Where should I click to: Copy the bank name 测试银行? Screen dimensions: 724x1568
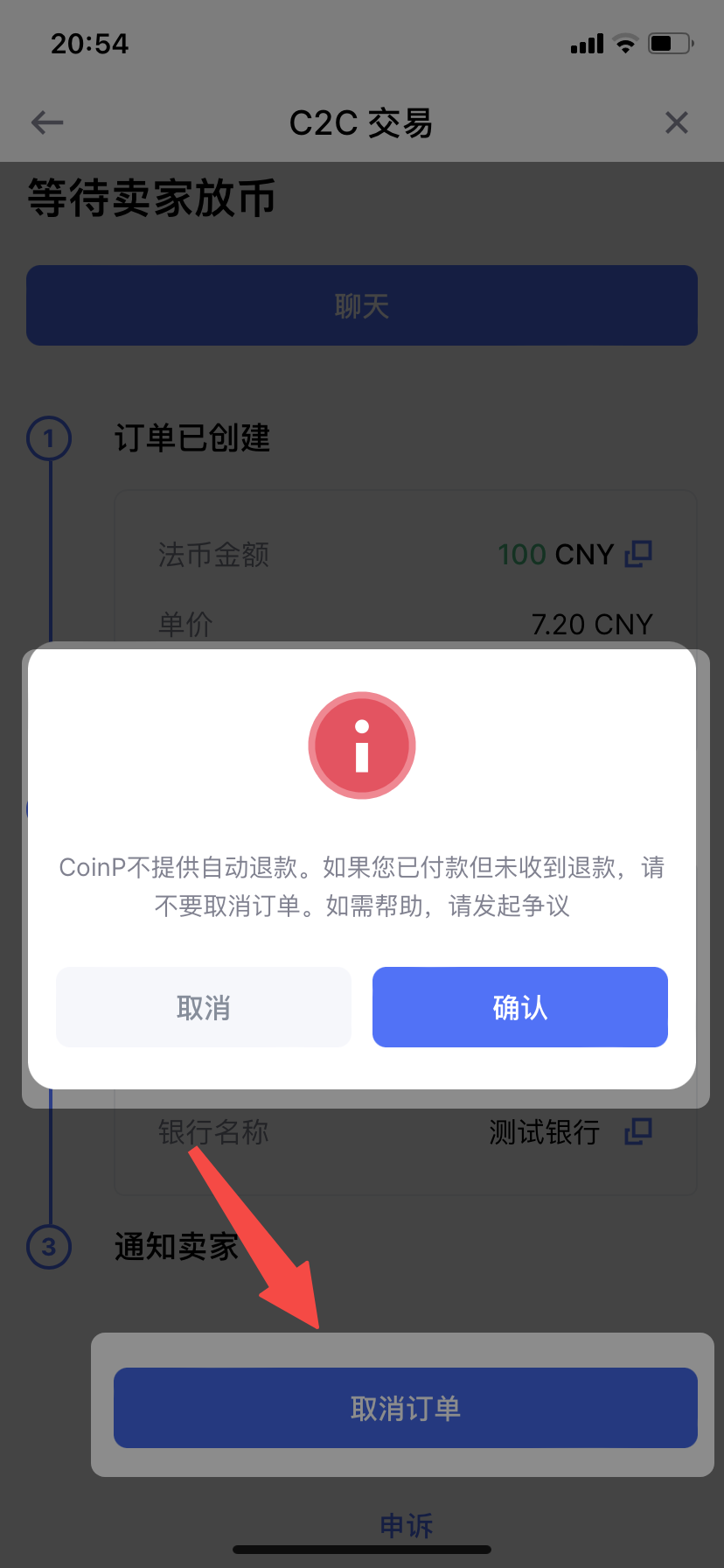[x=638, y=1131]
